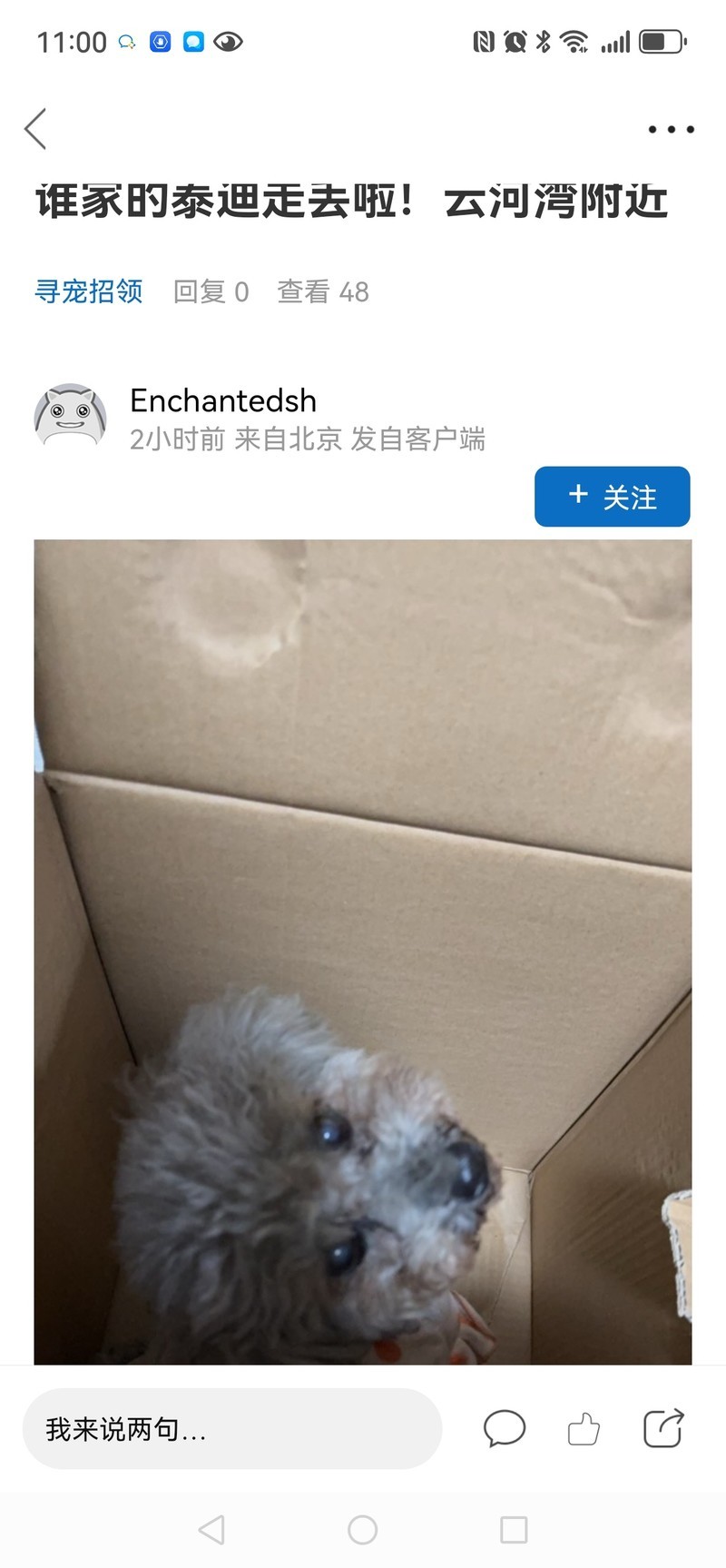Open the three-dot overflow menu
Viewport: 726px width, 1568px height.
click(671, 130)
